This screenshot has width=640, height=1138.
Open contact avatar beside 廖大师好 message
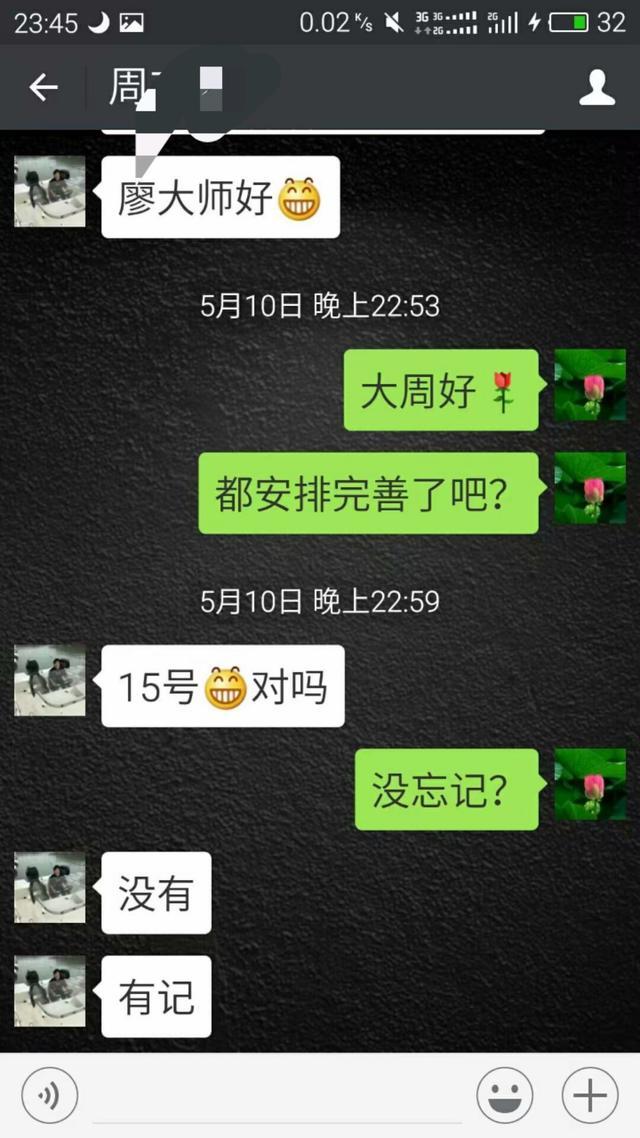tap(49, 191)
